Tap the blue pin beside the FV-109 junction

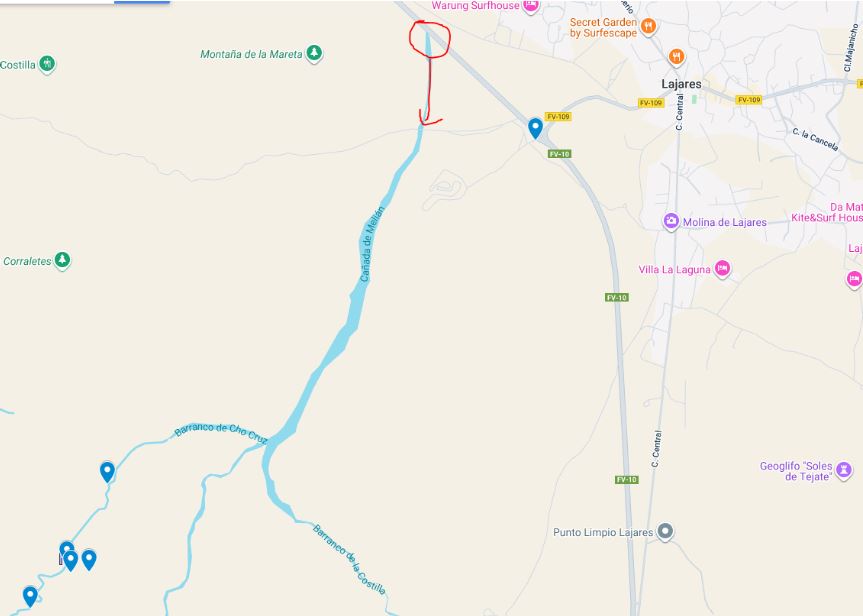pos(535,128)
